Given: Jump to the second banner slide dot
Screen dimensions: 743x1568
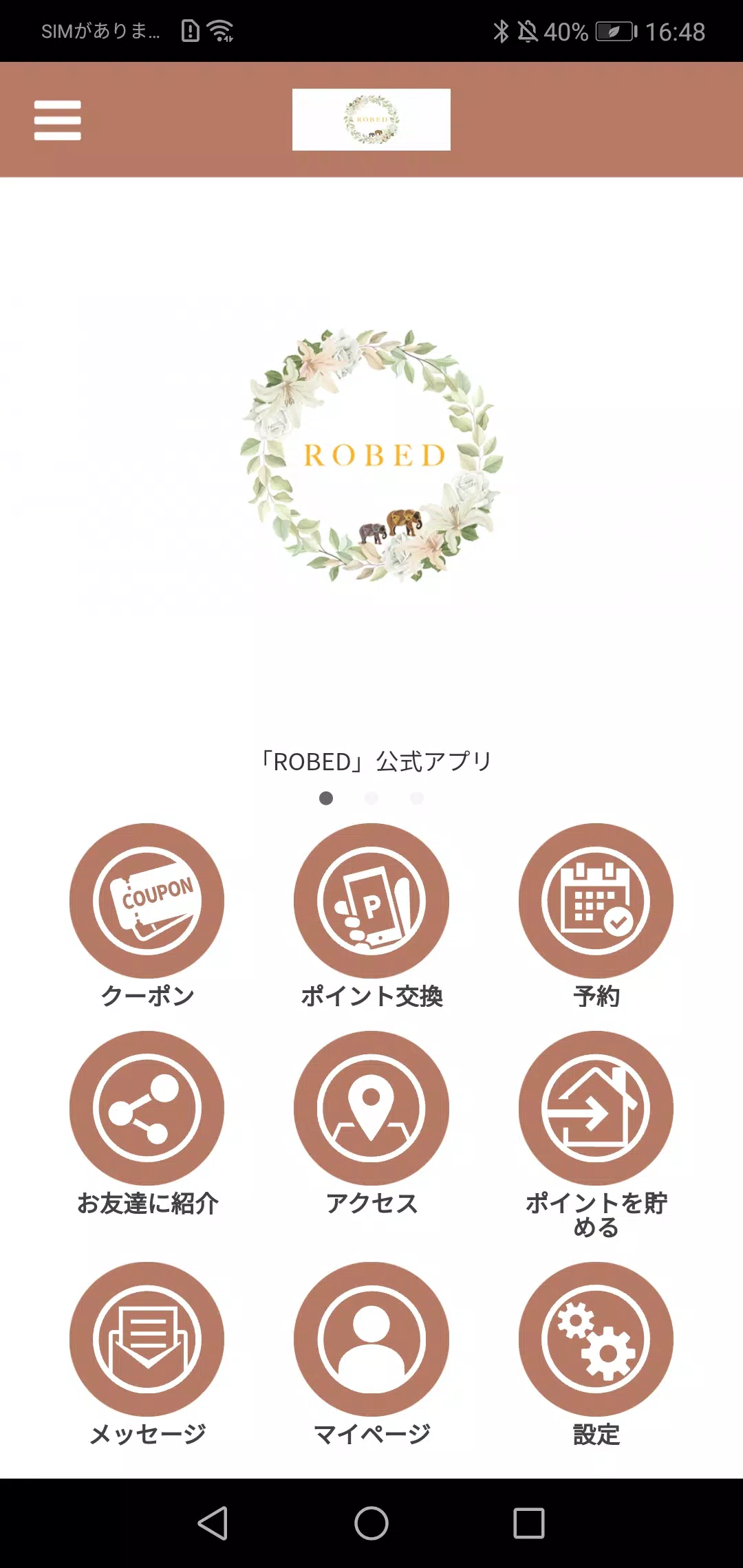Looking at the screenshot, I should (x=371, y=798).
